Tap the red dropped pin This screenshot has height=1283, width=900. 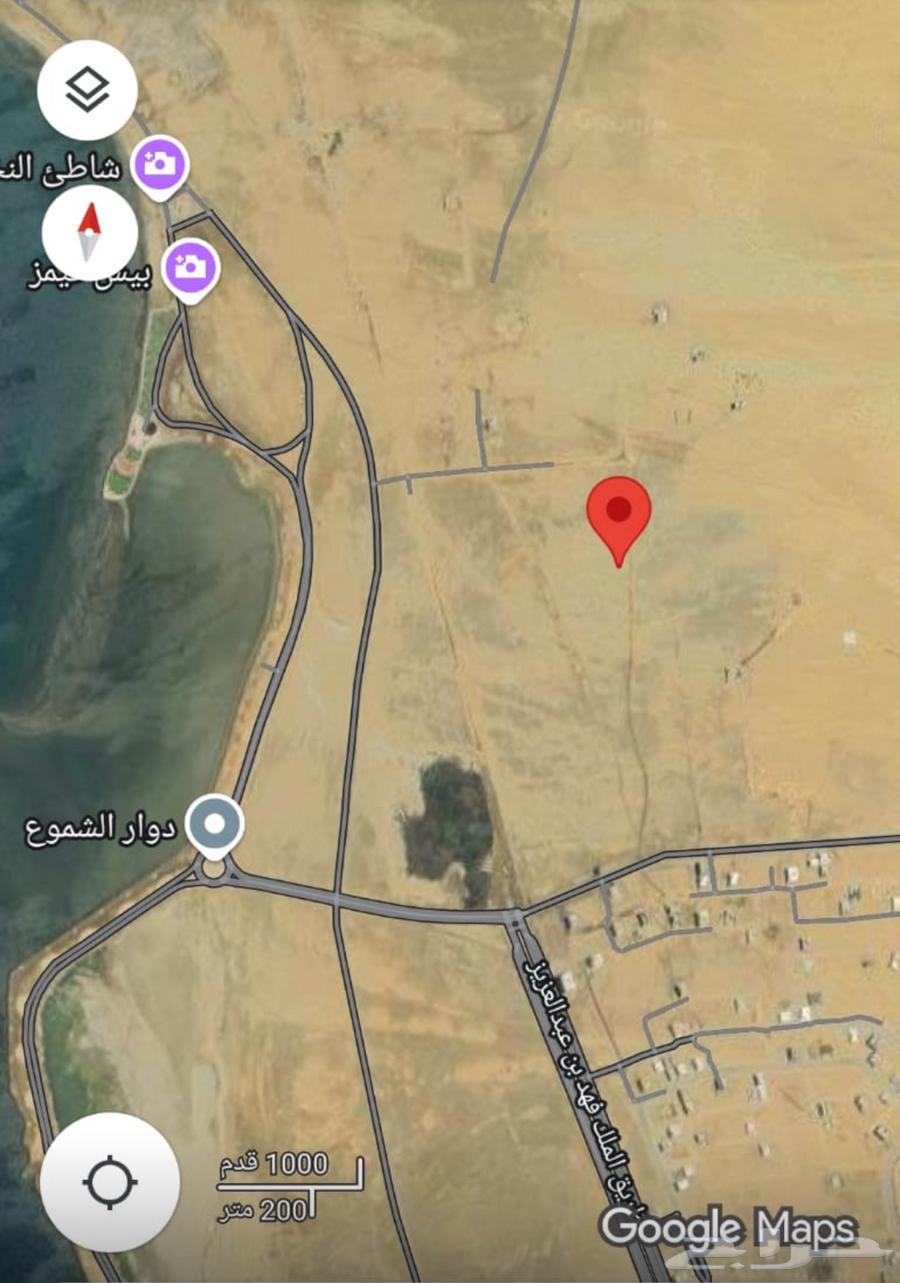point(619,512)
